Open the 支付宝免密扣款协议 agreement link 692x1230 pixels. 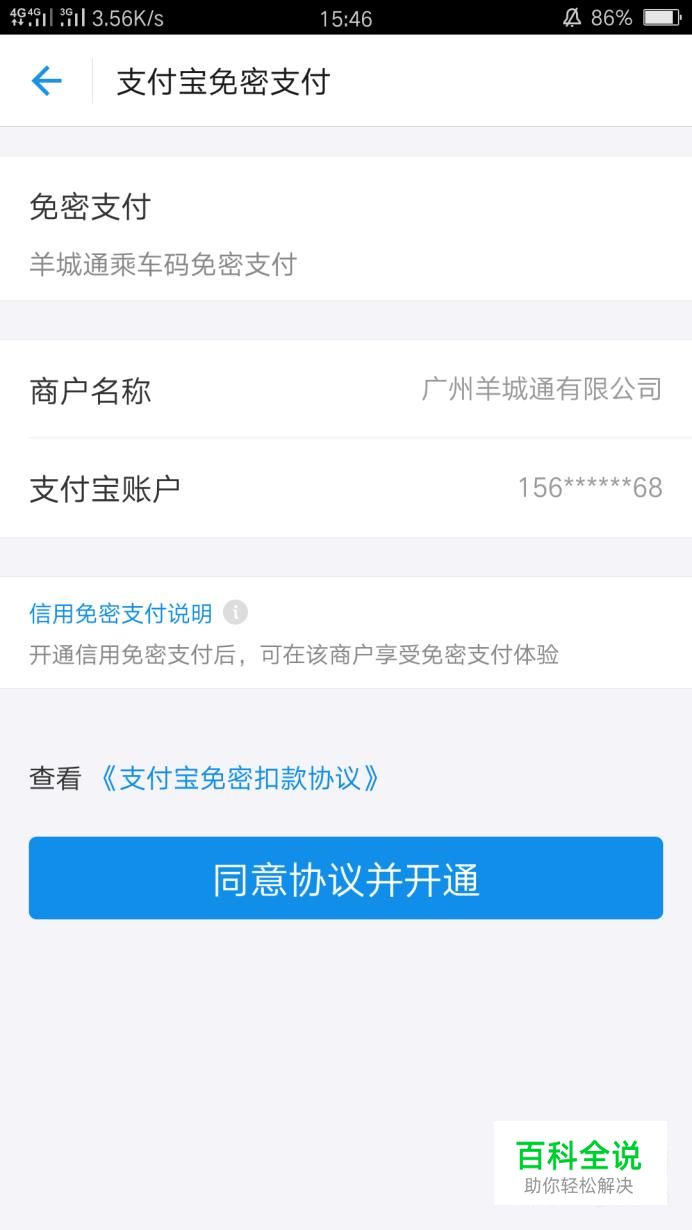[x=240, y=778]
